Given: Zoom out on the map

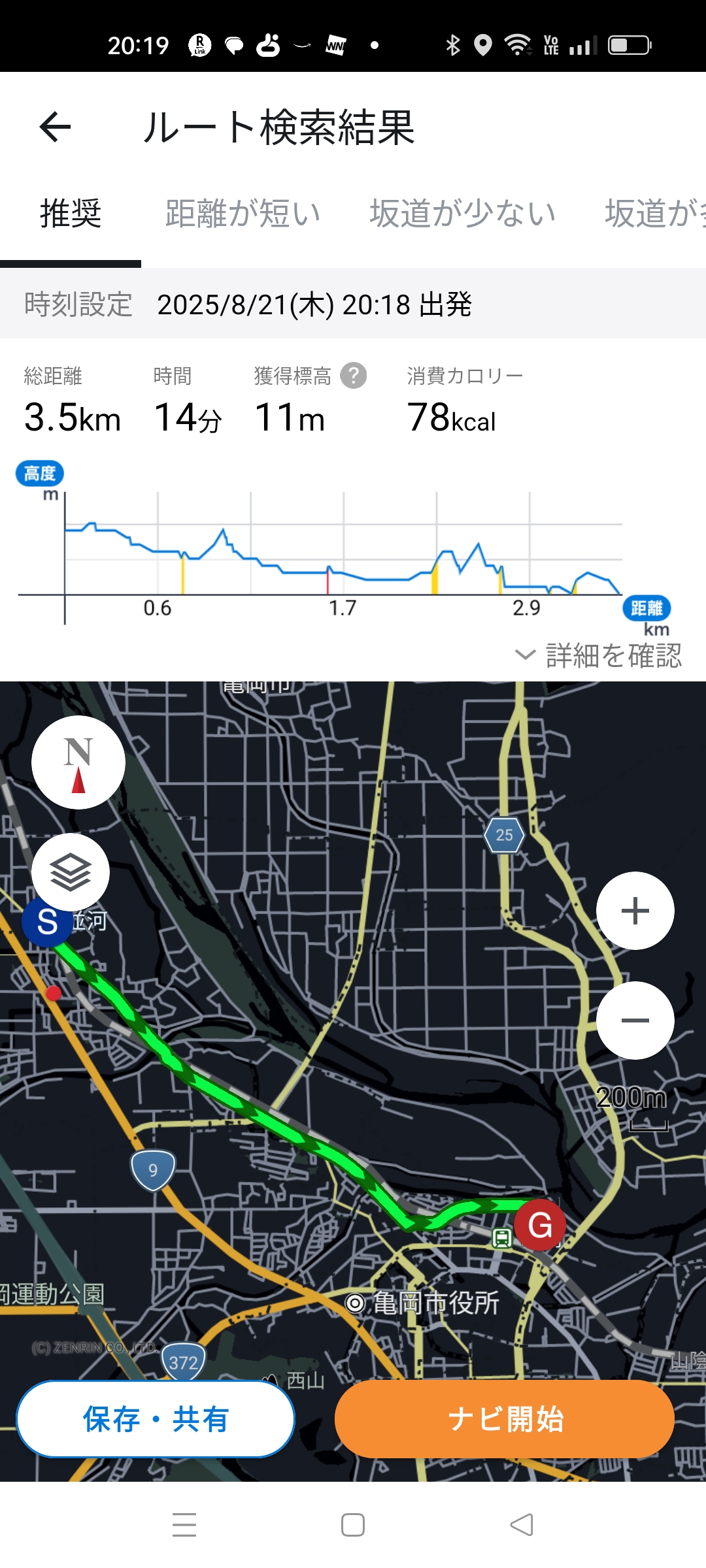Looking at the screenshot, I should (x=635, y=1020).
